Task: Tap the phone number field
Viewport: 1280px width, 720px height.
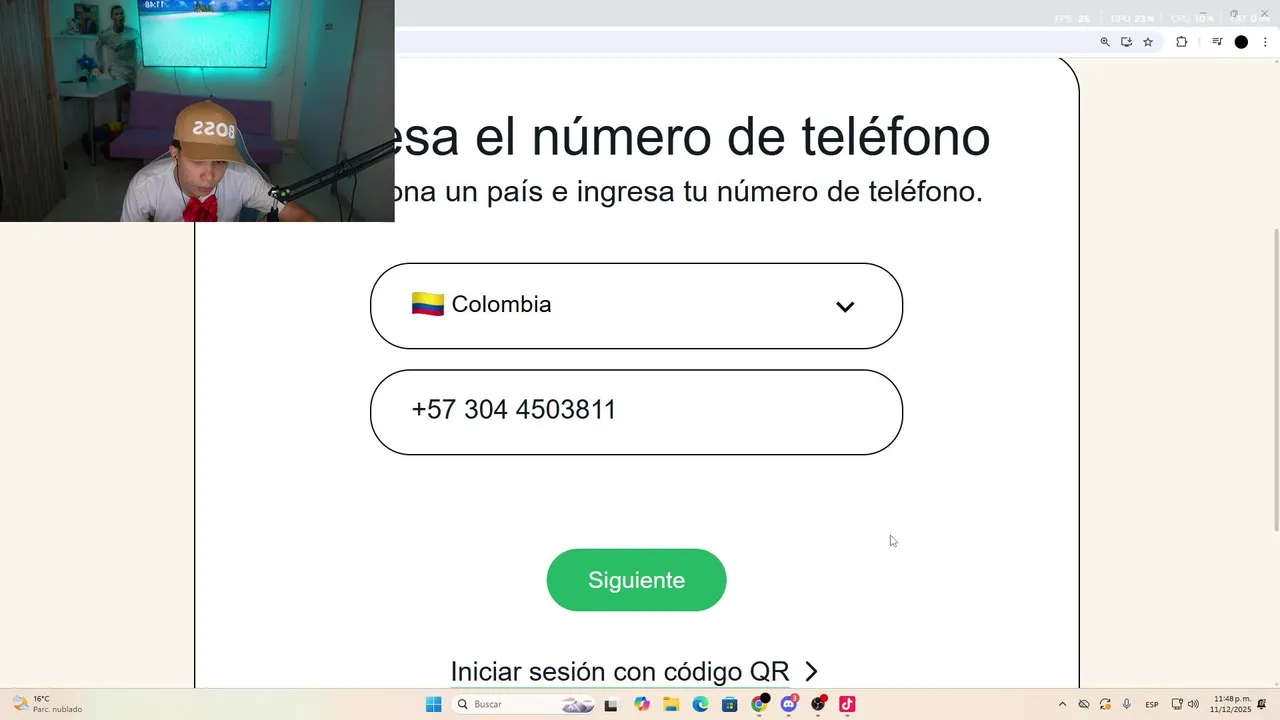Action: (x=636, y=411)
